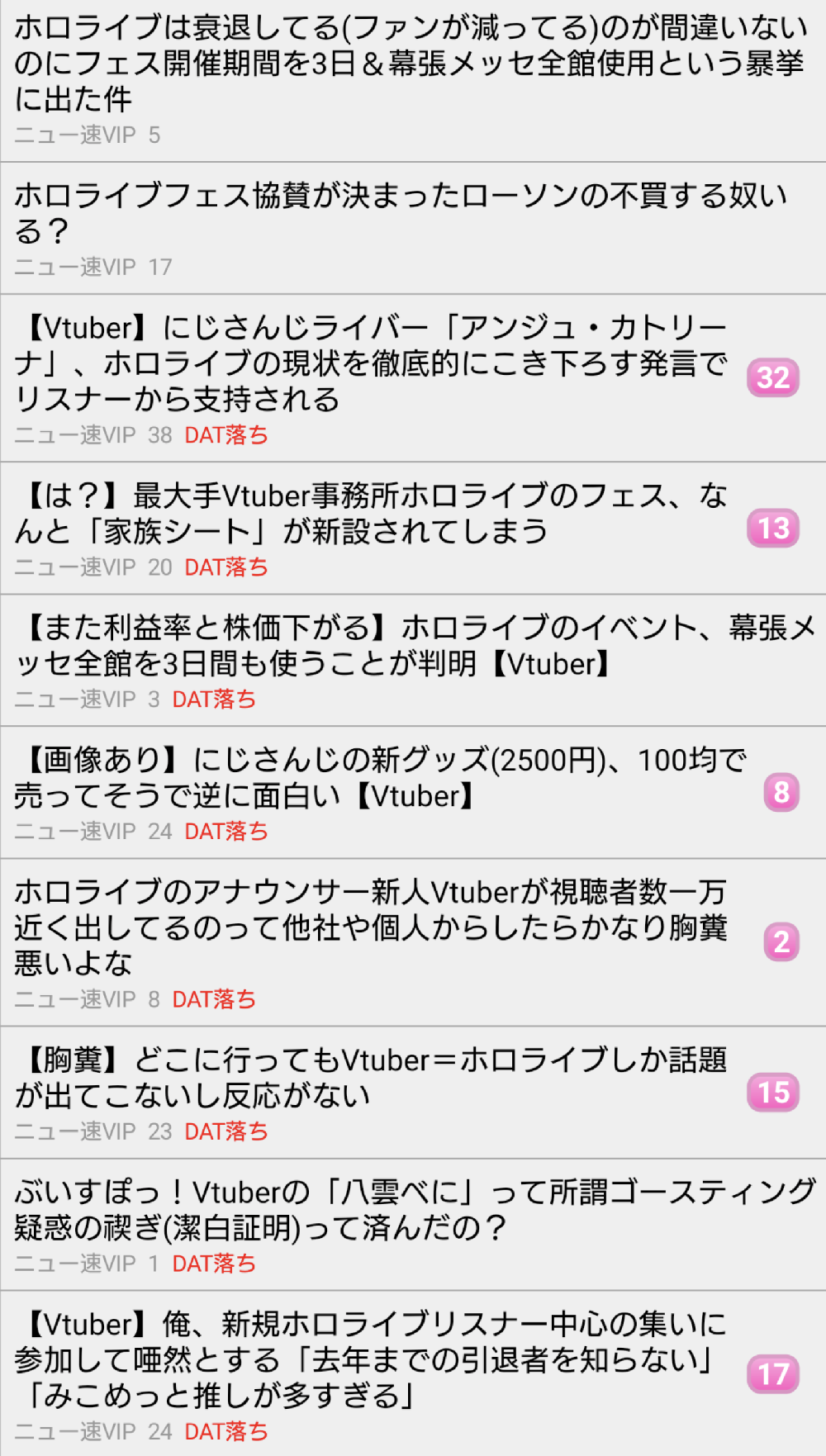
Task: Open thread about 新規ホロライブリスナー中心の集い
Action: coord(372,1360)
